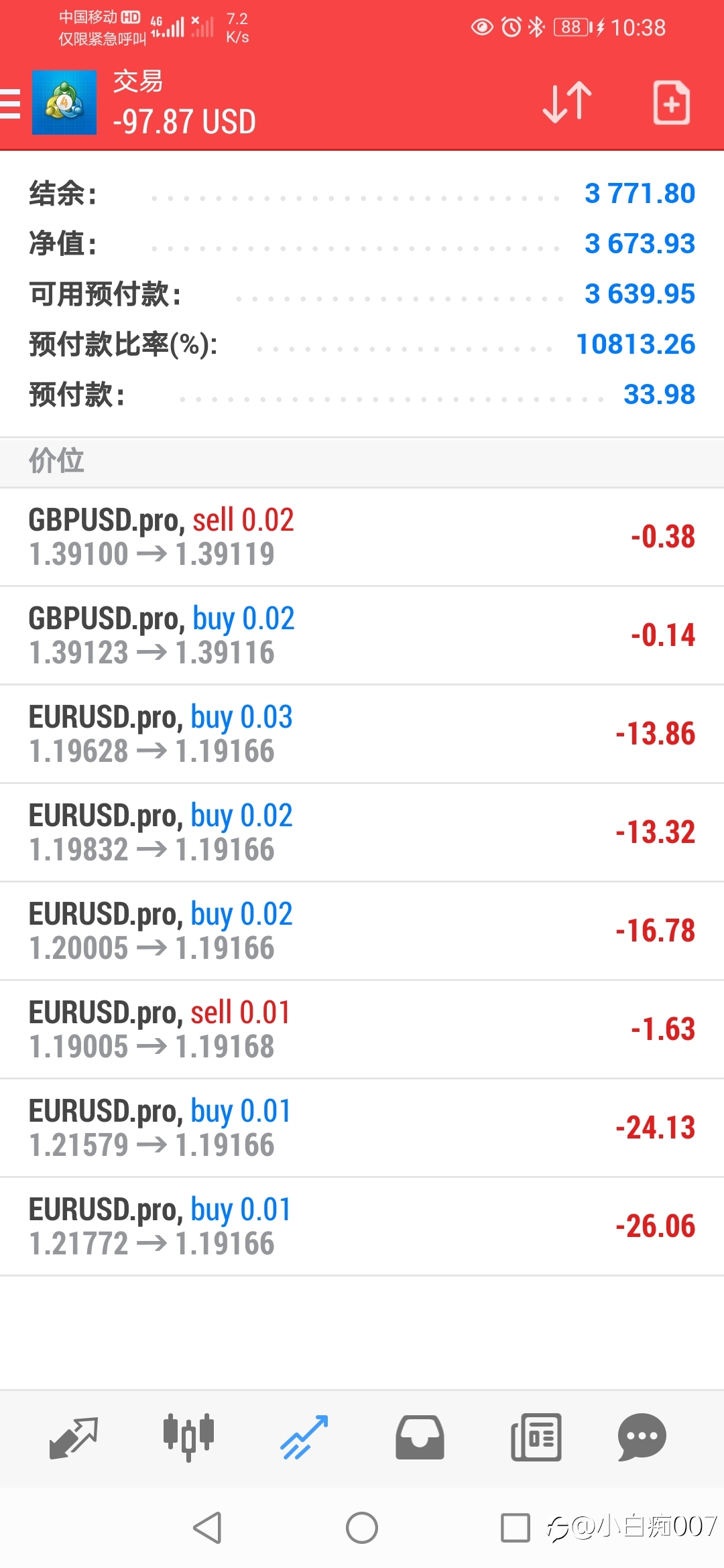Create a new order with plus icon
The height and width of the screenshot is (1568, 724).
point(672,103)
